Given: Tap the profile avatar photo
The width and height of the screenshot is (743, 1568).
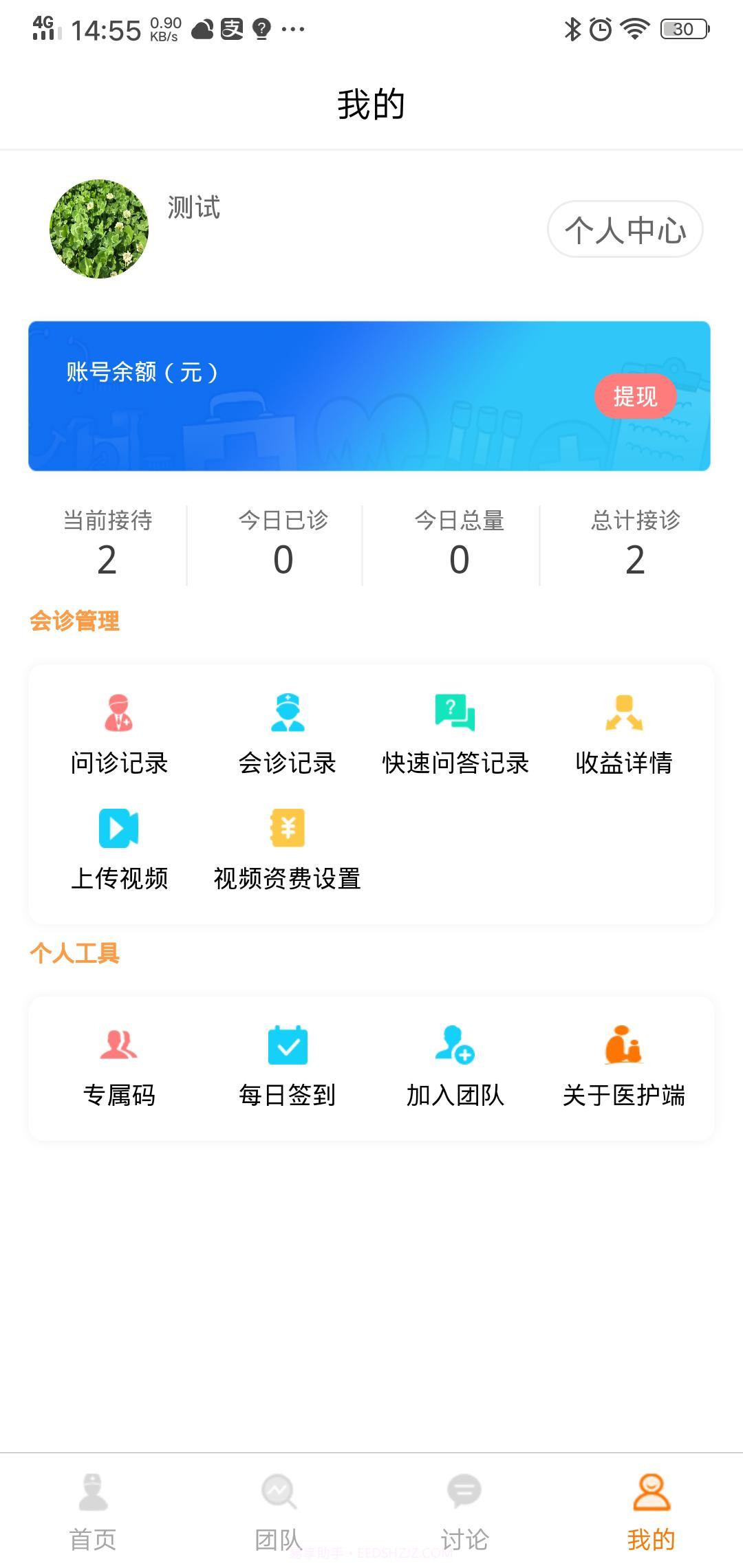Looking at the screenshot, I should (x=98, y=230).
